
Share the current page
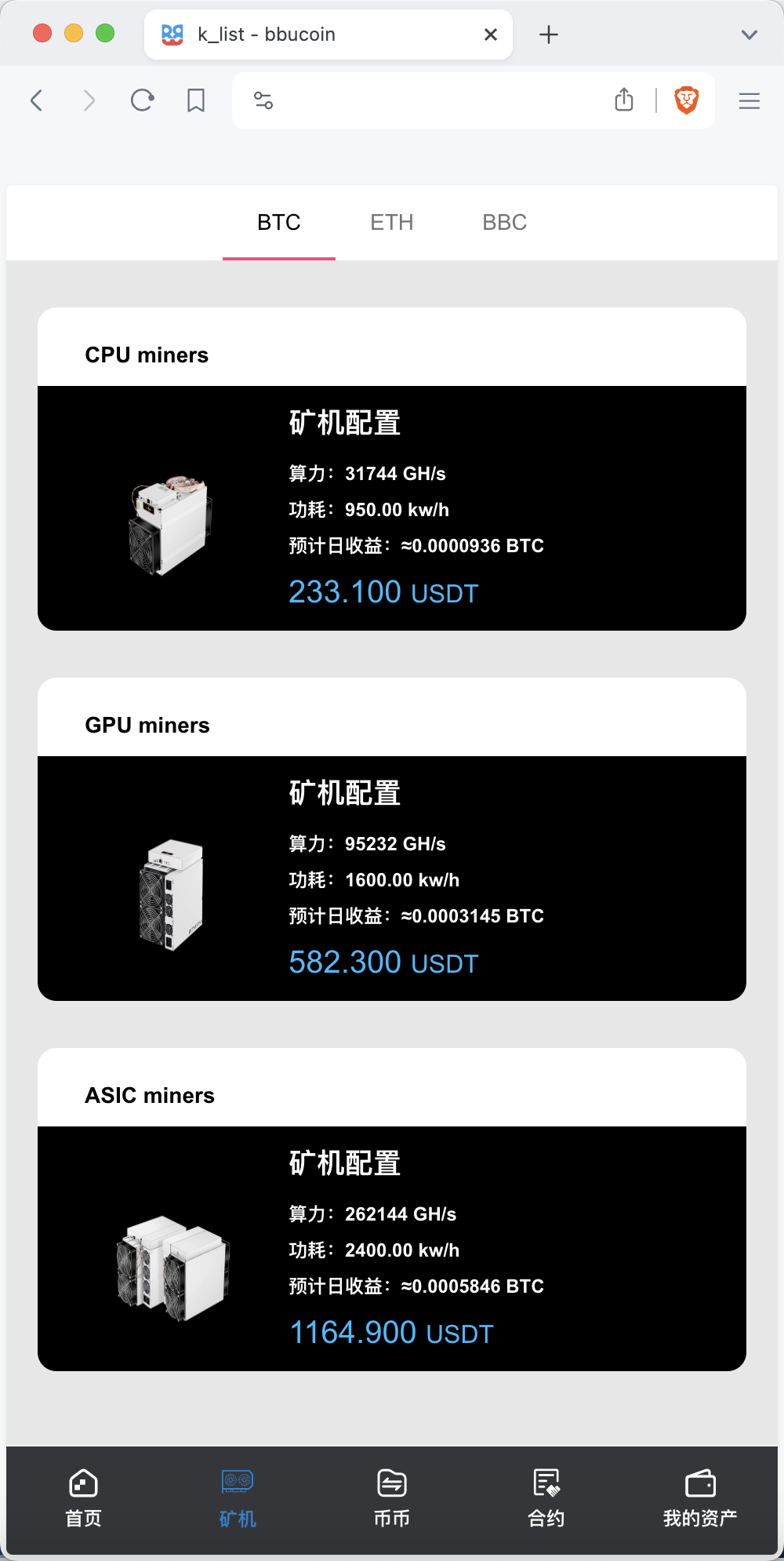[x=624, y=100]
